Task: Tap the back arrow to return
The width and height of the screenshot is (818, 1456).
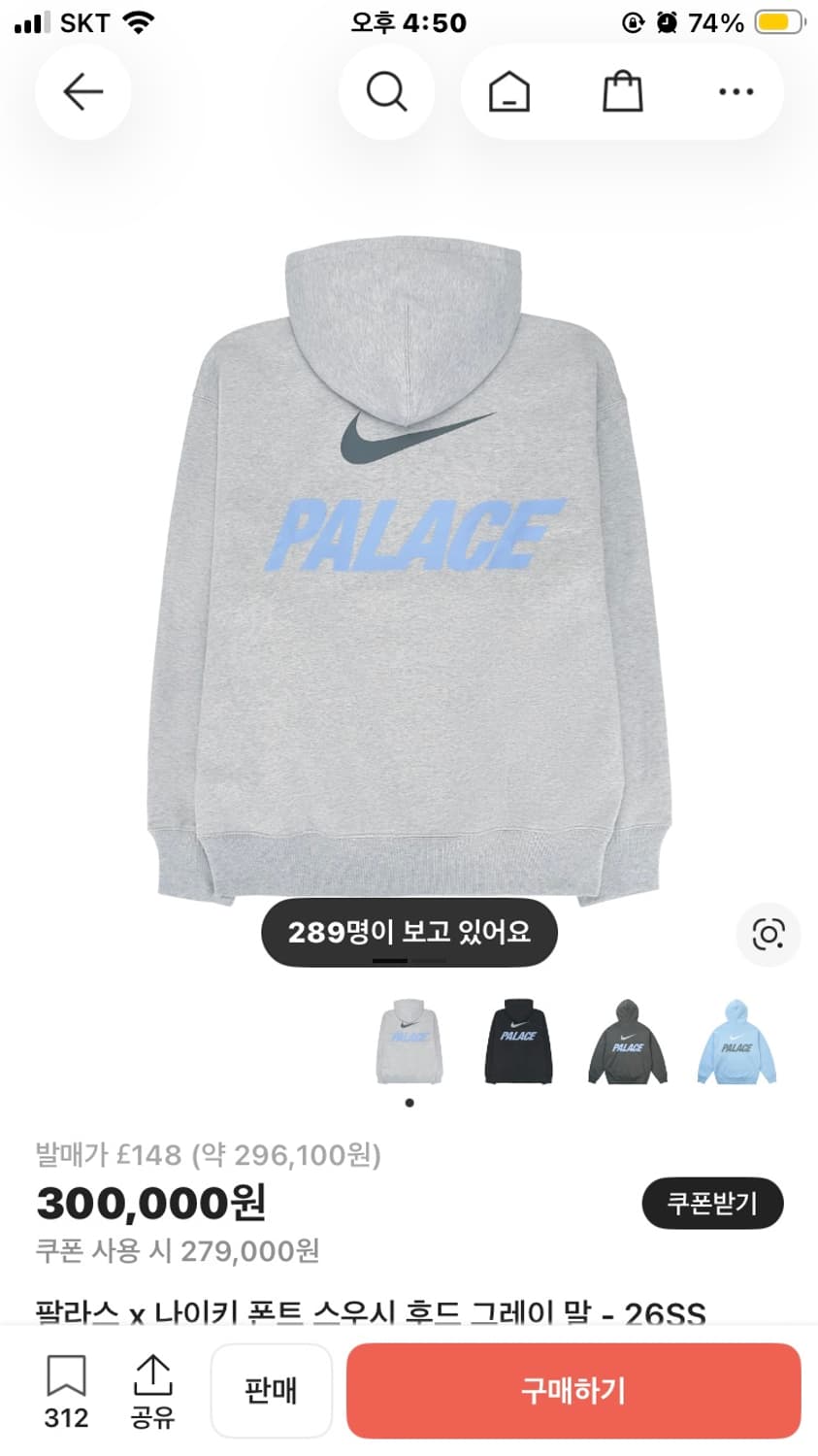Action: (x=82, y=90)
